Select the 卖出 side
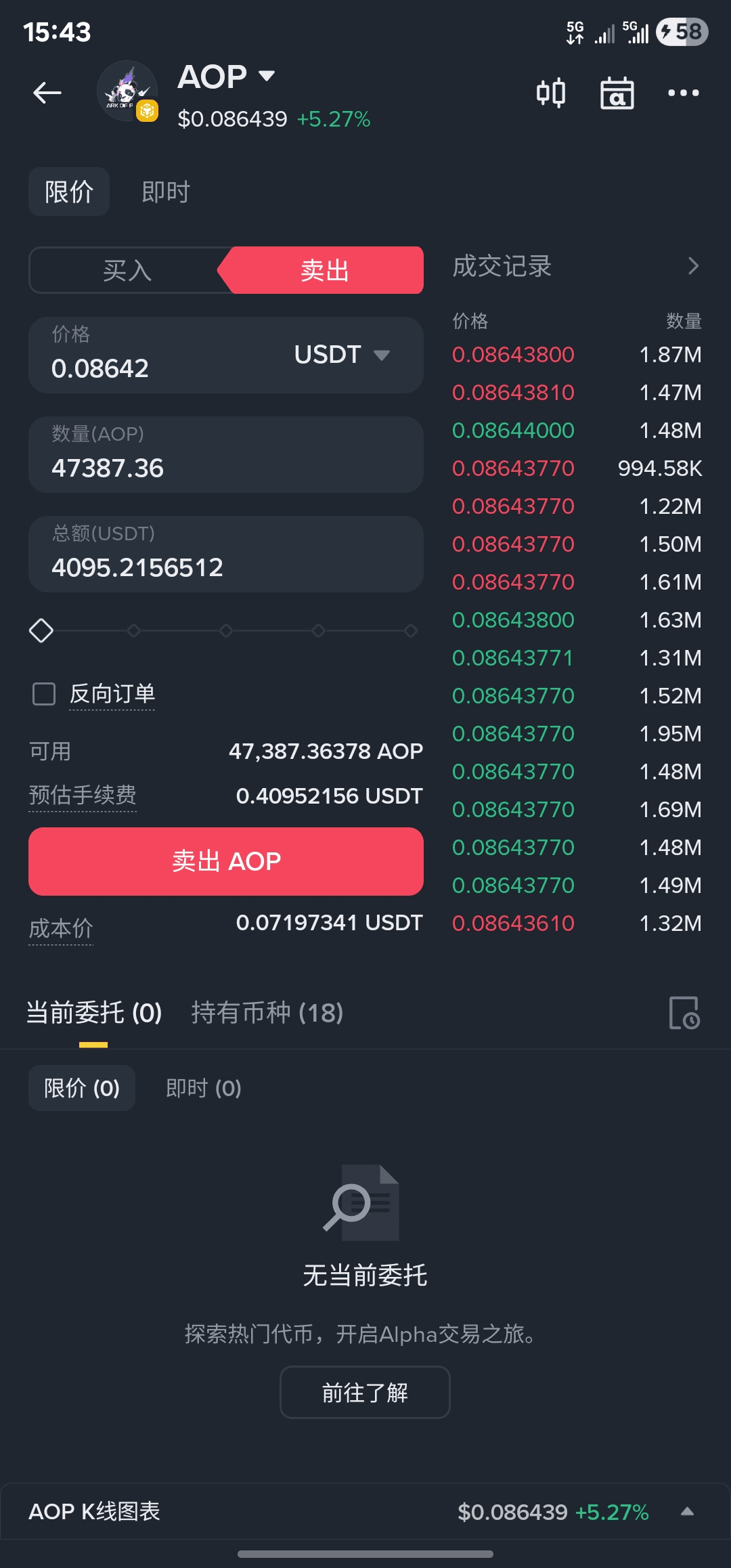Image resolution: width=731 pixels, height=1568 pixels. [x=325, y=271]
